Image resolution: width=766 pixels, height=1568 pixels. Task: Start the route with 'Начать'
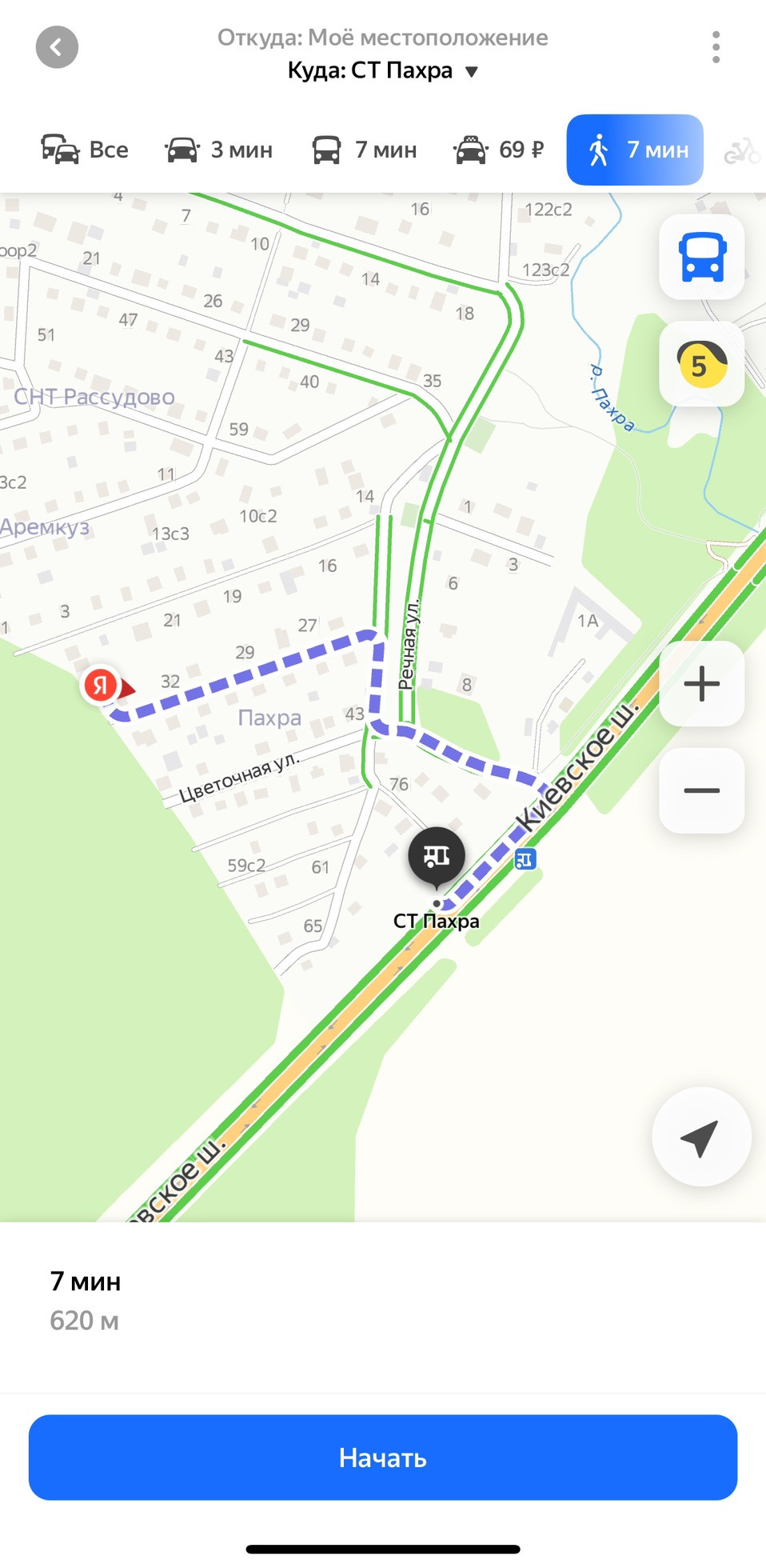[x=383, y=1457]
